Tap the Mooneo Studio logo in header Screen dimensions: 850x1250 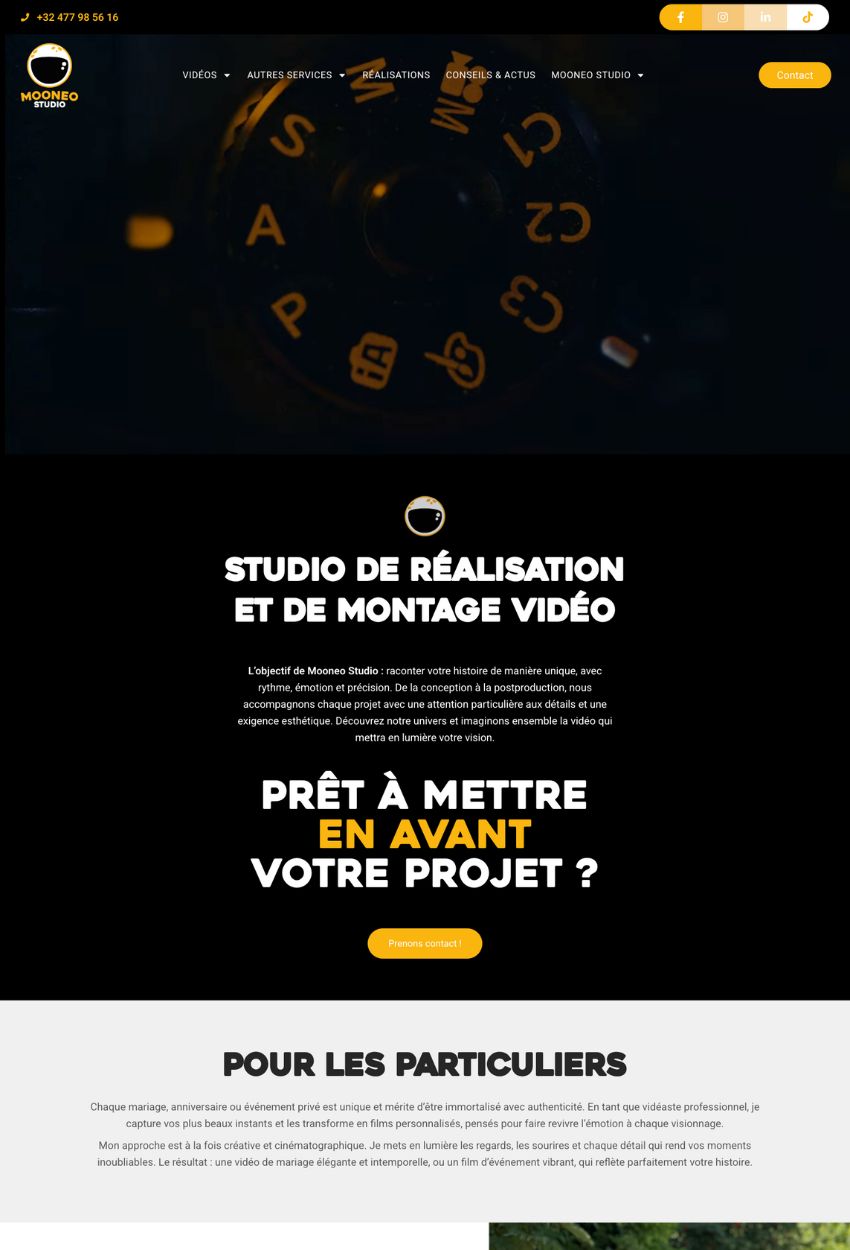pos(49,75)
